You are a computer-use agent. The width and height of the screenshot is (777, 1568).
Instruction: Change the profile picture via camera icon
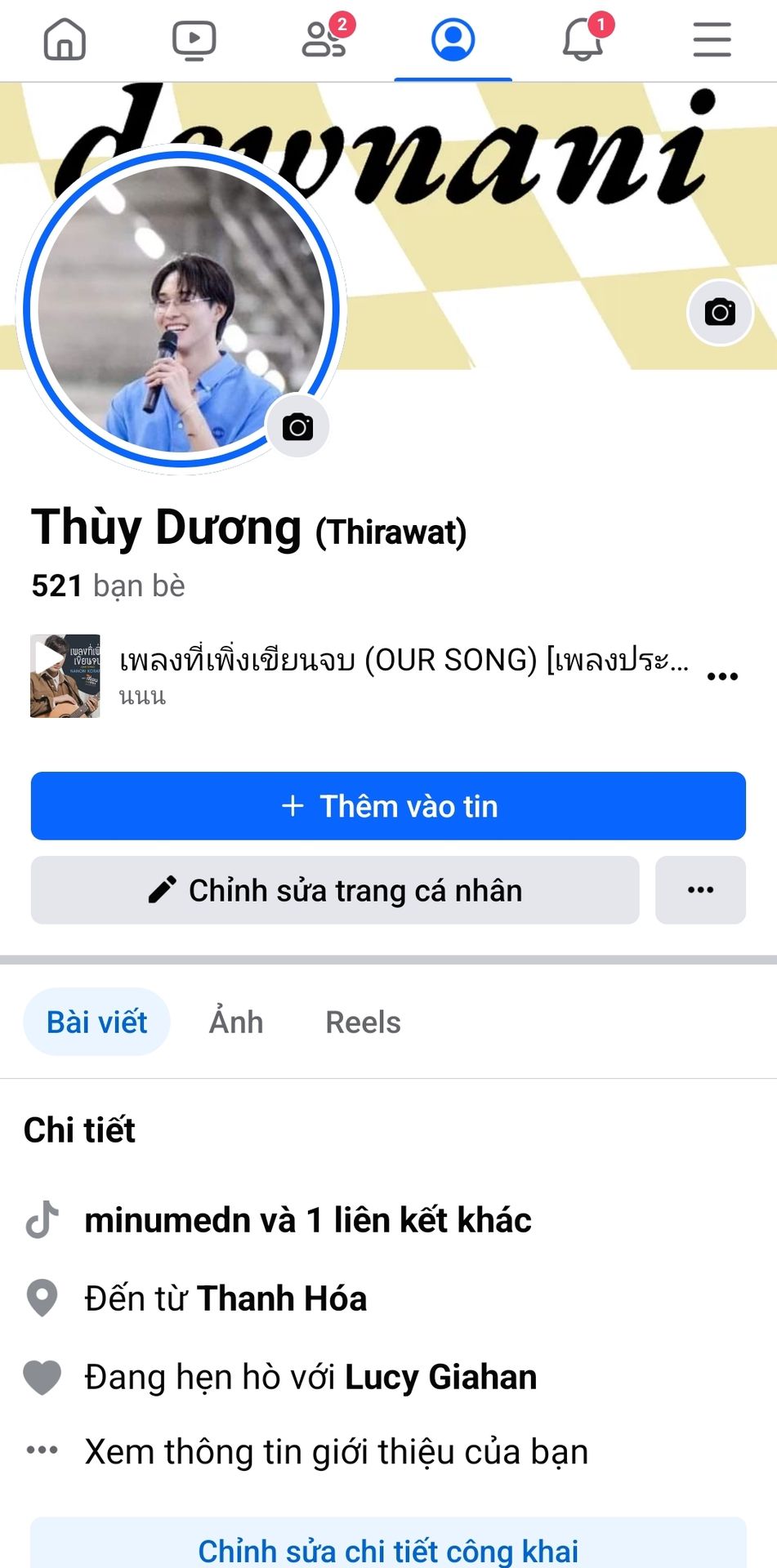[x=298, y=426]
